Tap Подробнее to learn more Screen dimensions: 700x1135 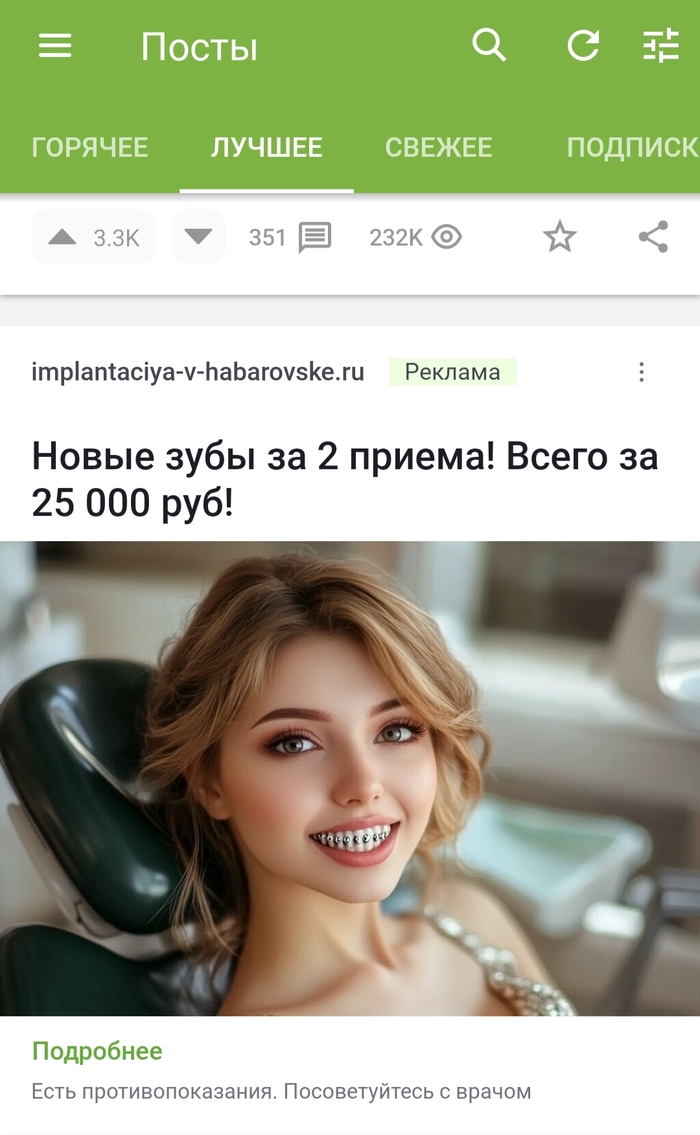(x=97, y=1051)
